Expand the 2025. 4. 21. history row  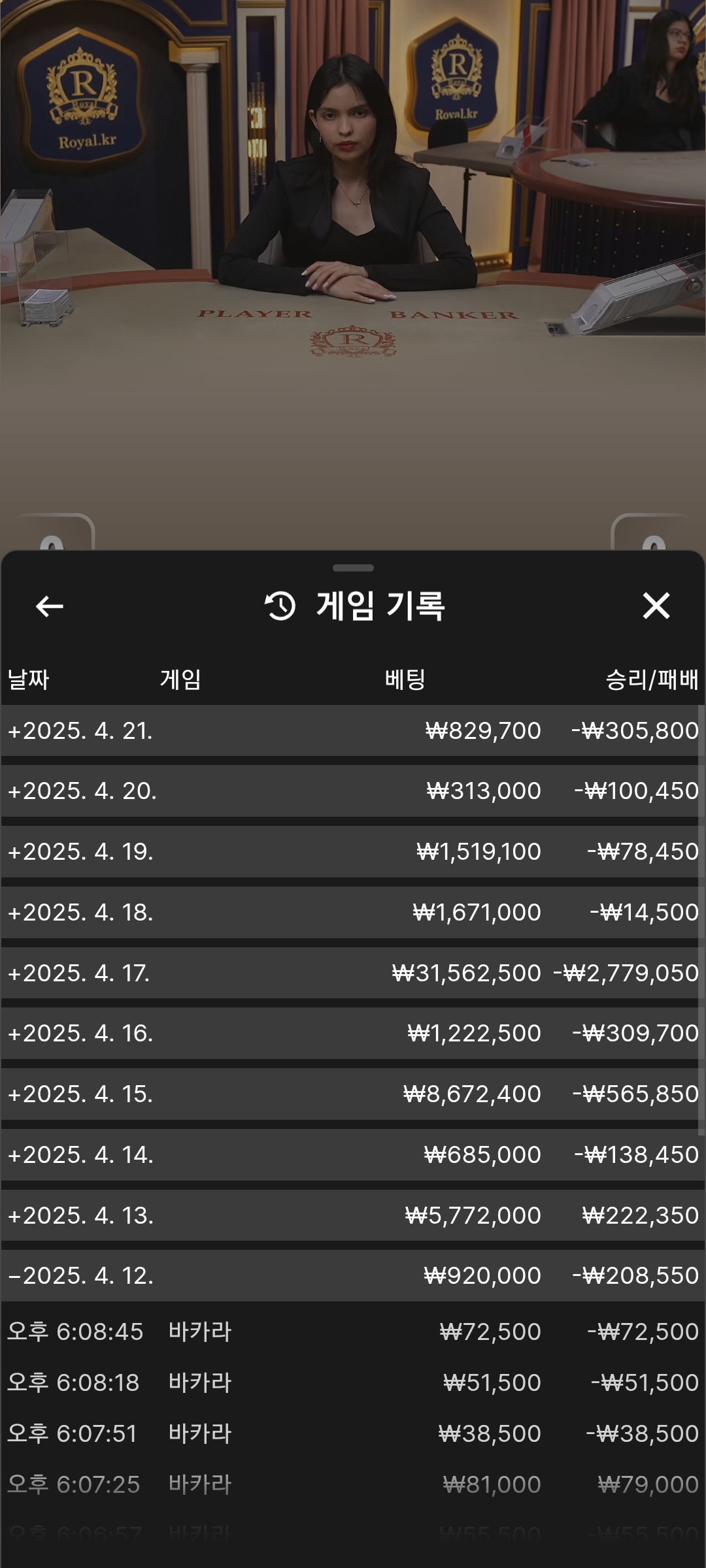(353, 730)
